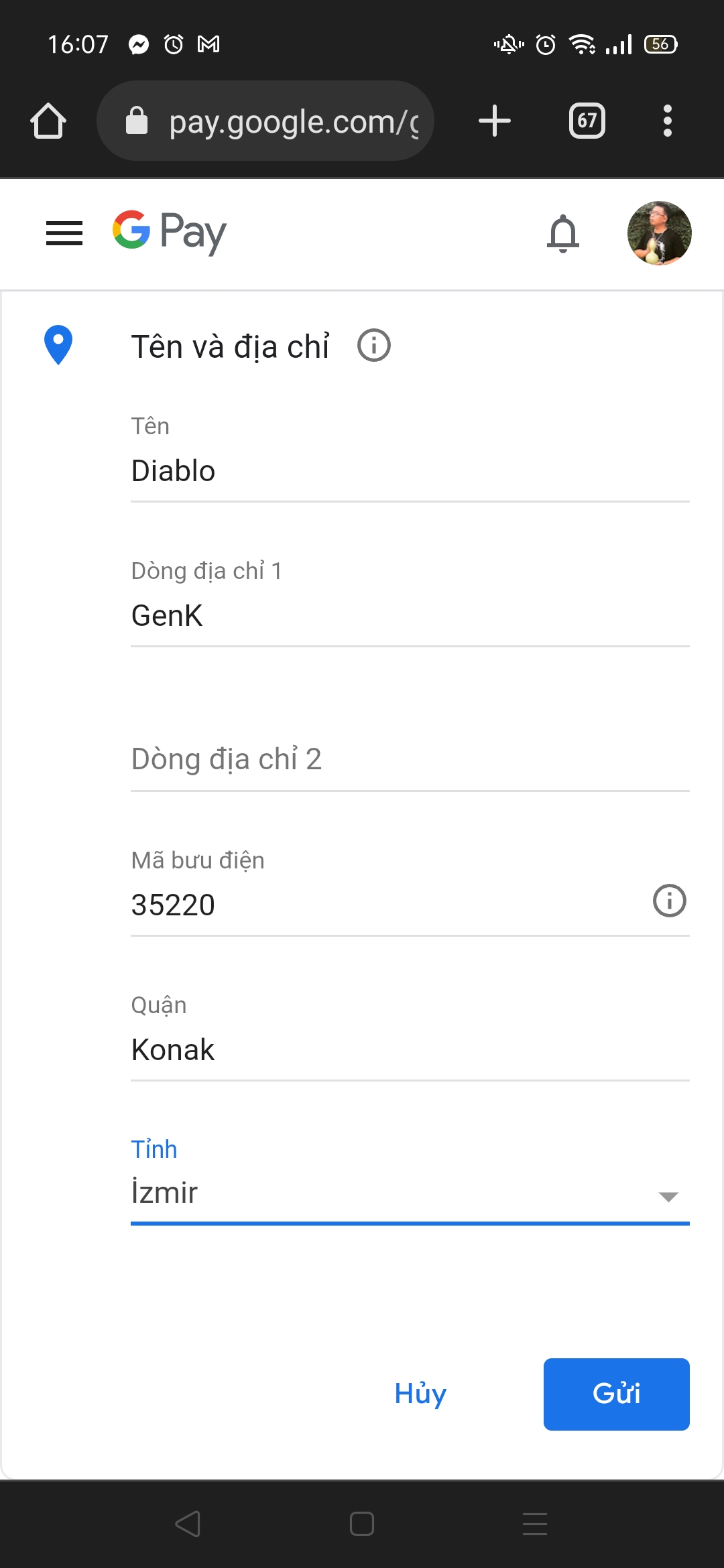724x1568 pixels.
Task: Open the Google Pay hamburger menu
Action: pos(64,233)
